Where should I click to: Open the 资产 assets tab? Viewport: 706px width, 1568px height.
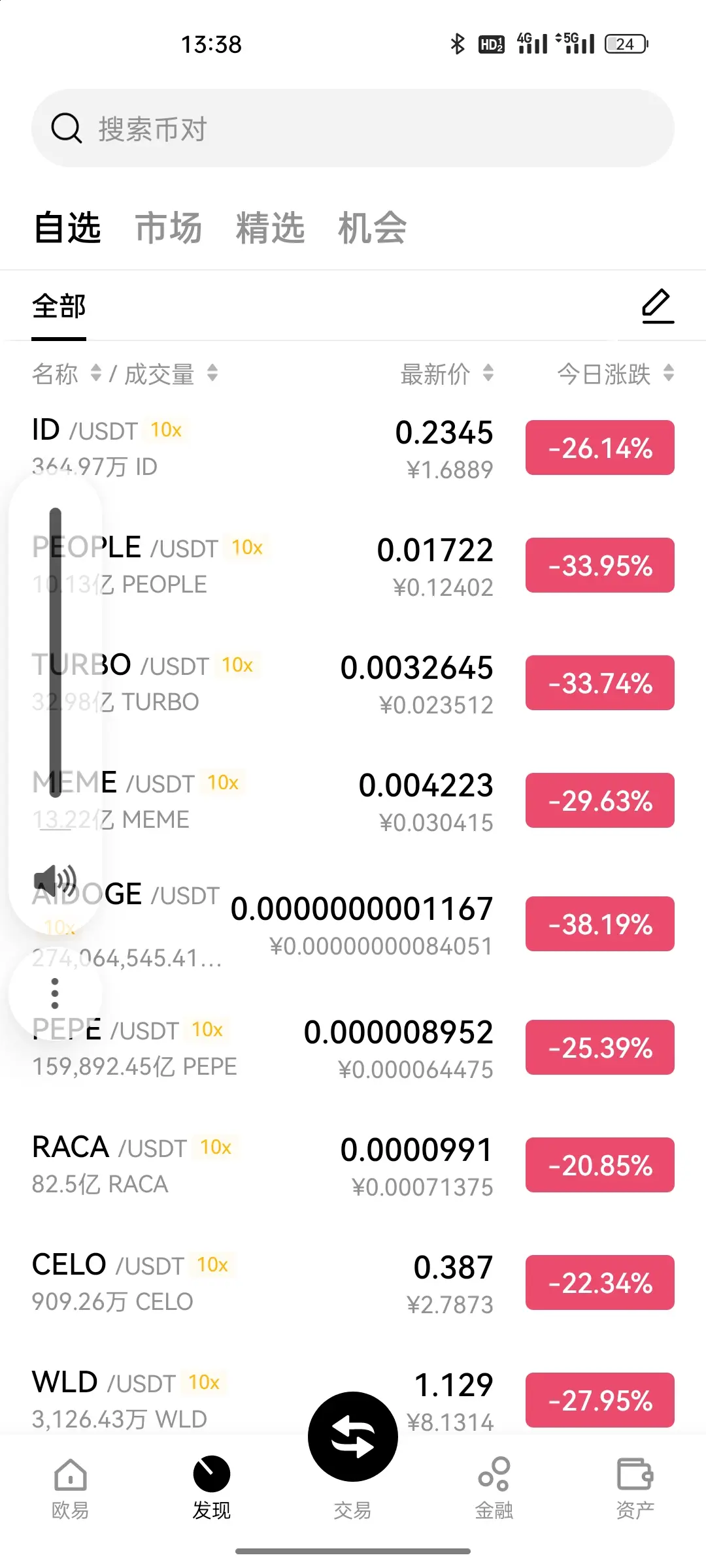tap(635, 1489)
